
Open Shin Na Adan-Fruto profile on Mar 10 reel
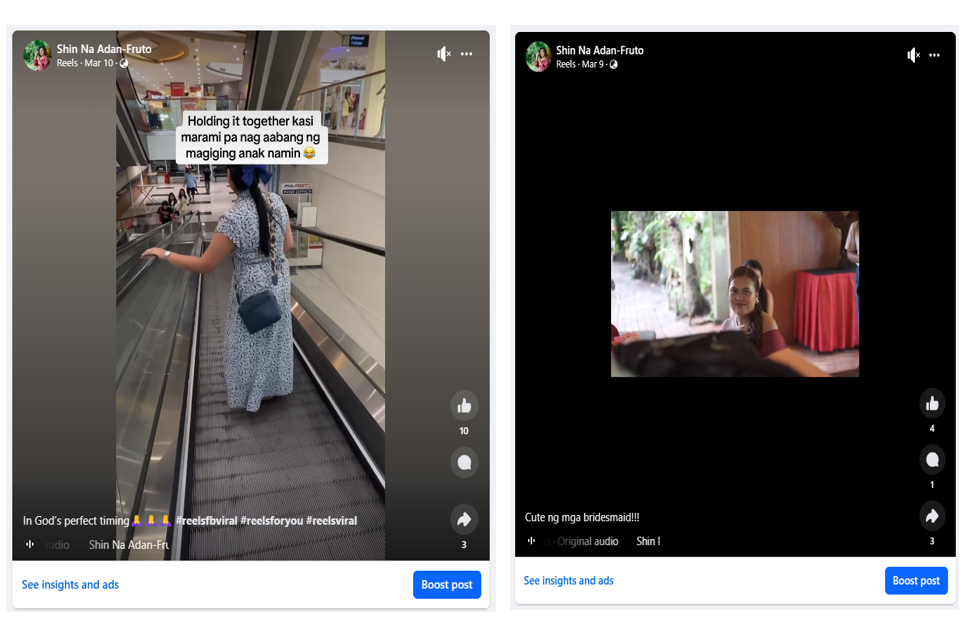tap(103, 49)
